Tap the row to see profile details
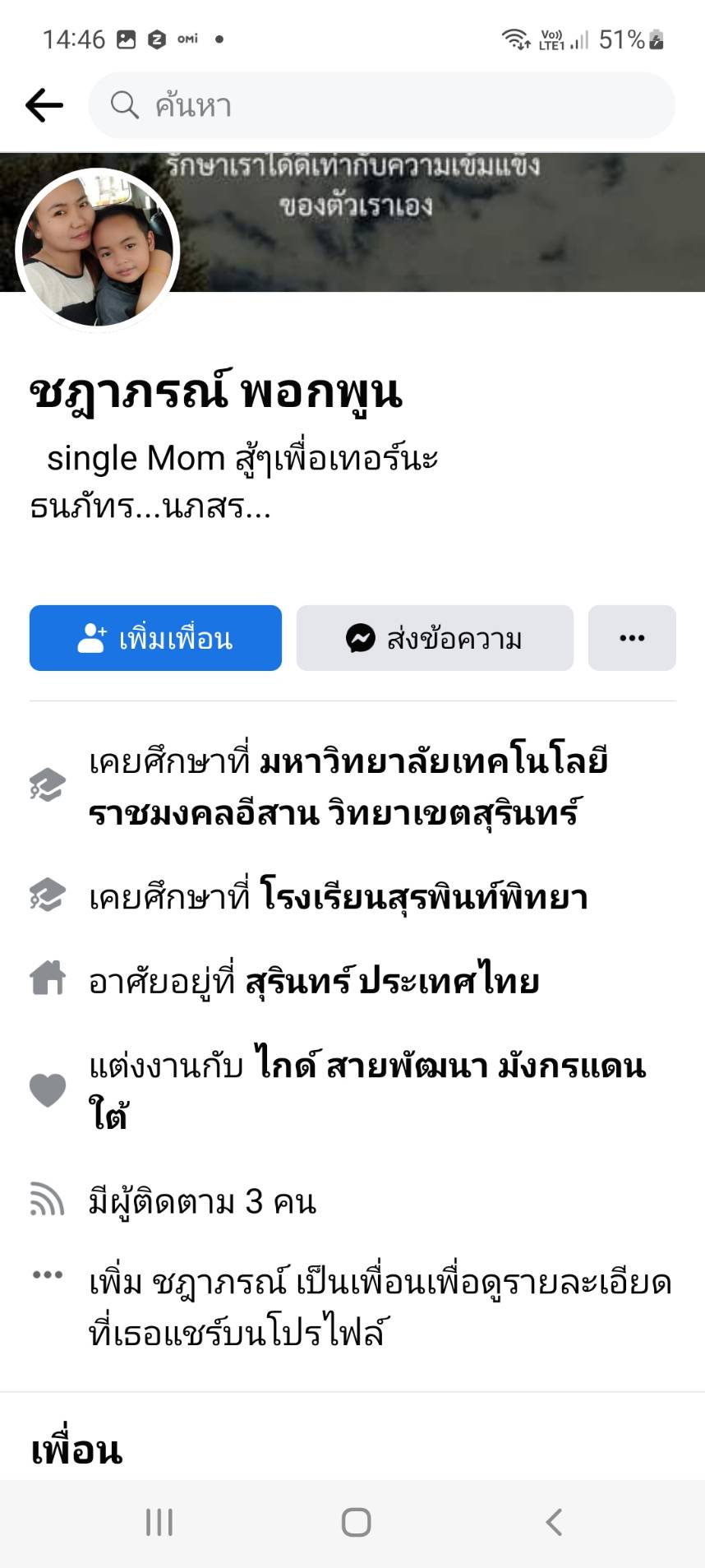Image resolution: width=705 pixels, height=1568 pixels. coord(378,1307)
